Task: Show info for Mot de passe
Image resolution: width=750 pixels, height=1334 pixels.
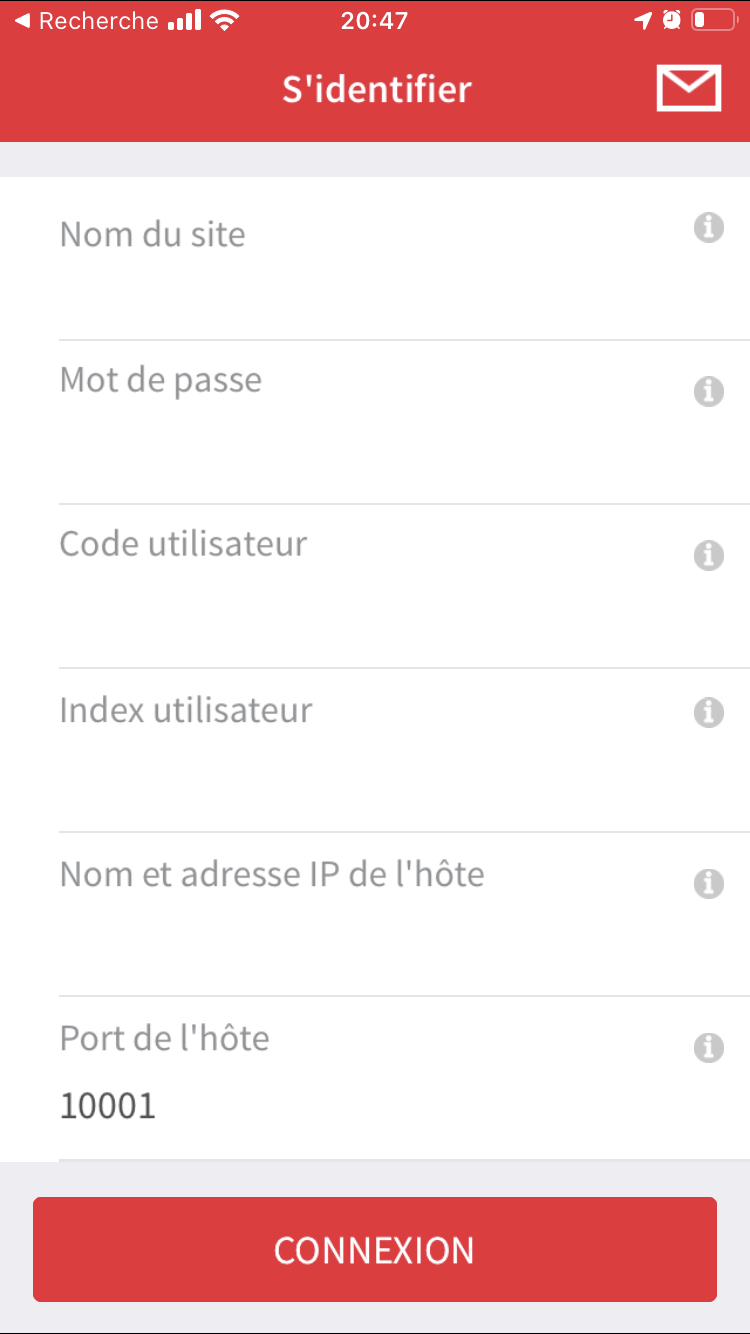Action: (709, 391)
